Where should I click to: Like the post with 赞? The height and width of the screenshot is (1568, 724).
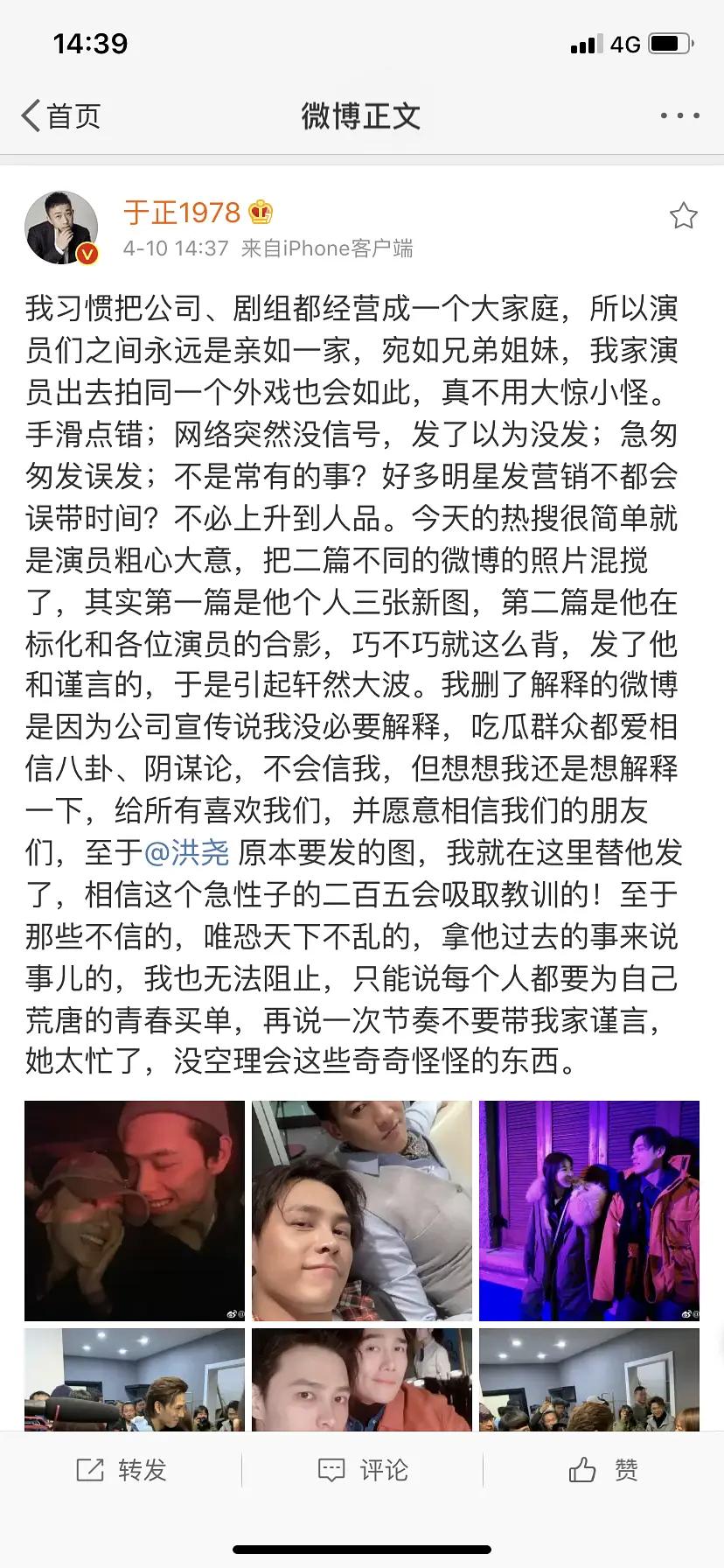point(603,1470)
